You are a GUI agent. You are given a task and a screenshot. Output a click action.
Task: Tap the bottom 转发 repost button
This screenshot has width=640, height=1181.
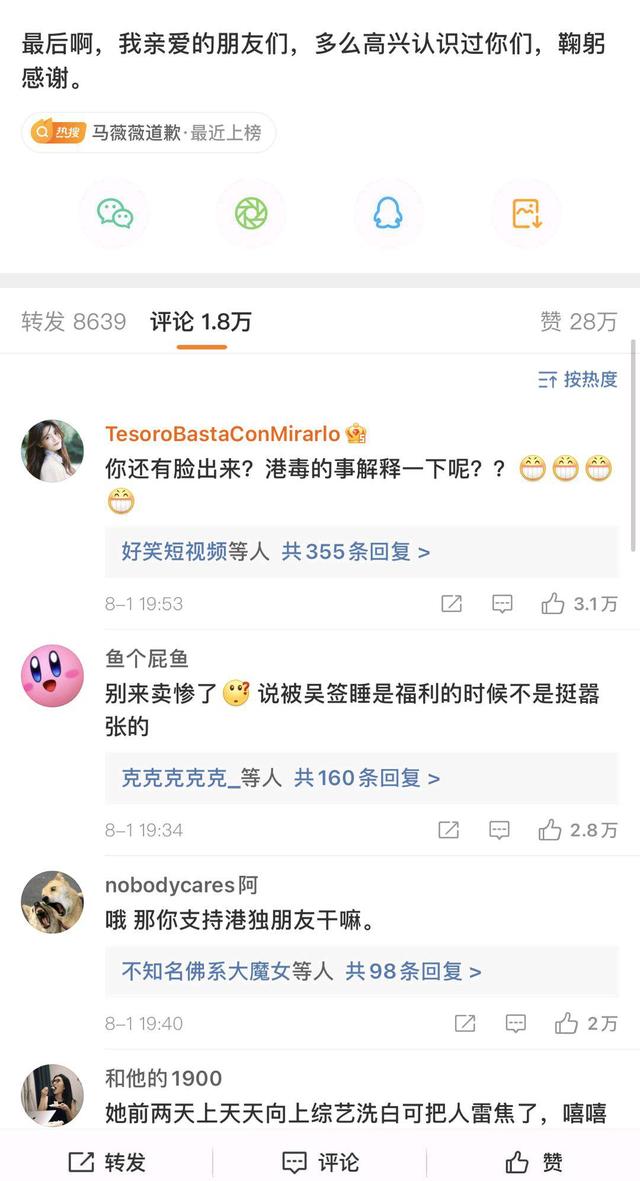point(107,1161)
